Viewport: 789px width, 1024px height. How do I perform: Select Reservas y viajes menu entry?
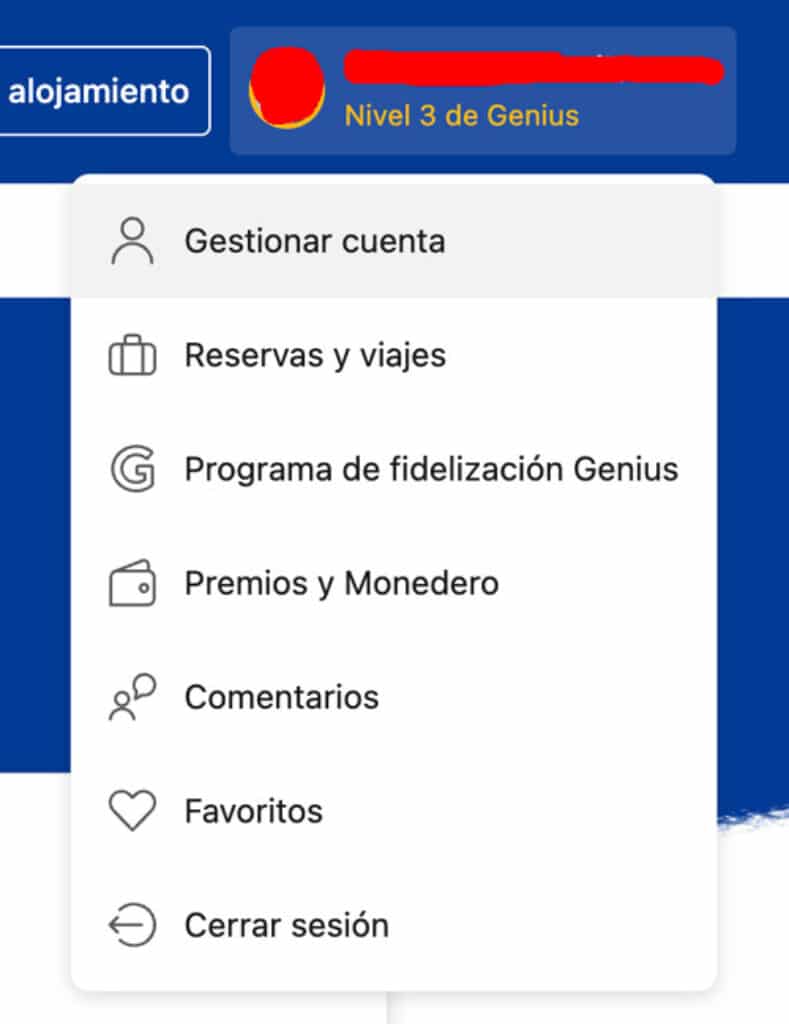point(315,354)
